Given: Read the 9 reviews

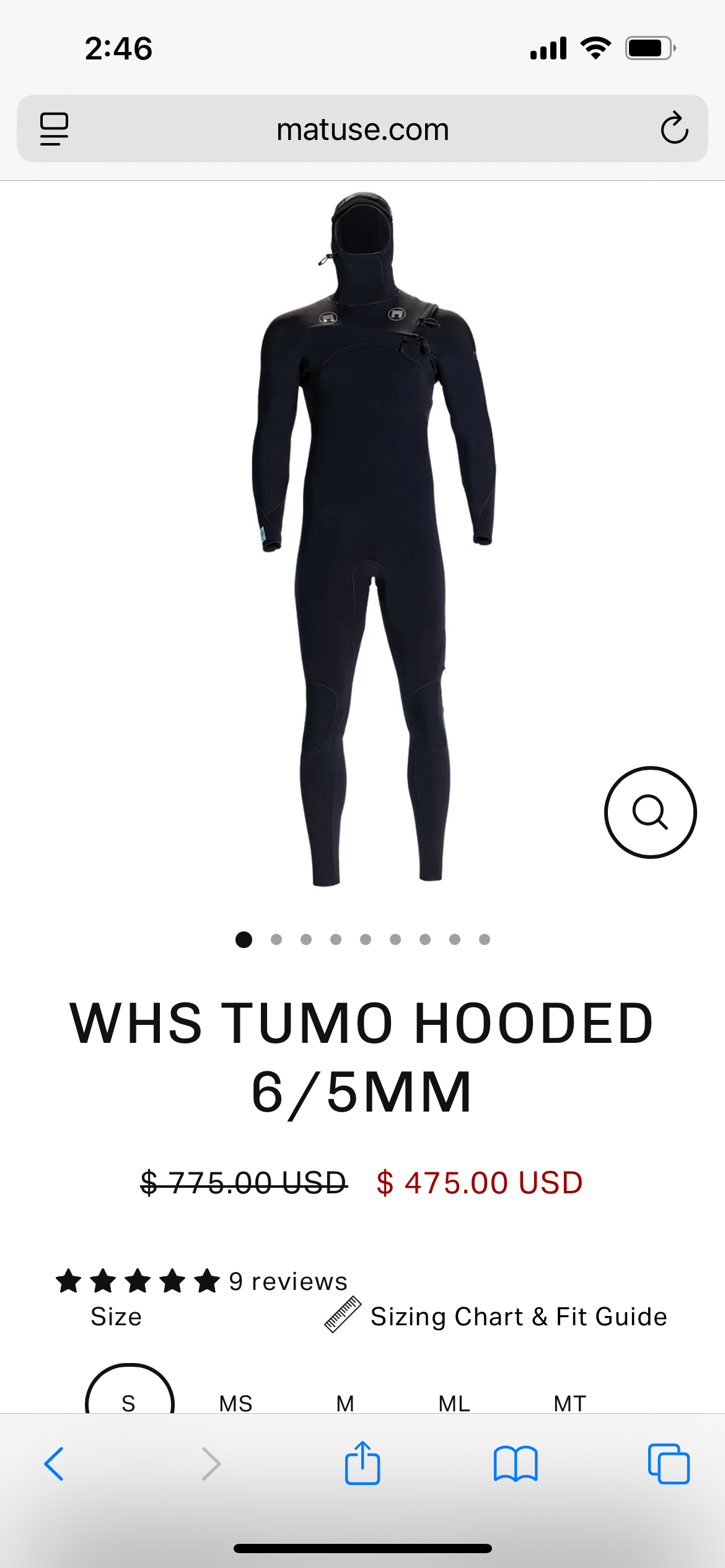Looking at the screenshot, I should coord(288,1281).
